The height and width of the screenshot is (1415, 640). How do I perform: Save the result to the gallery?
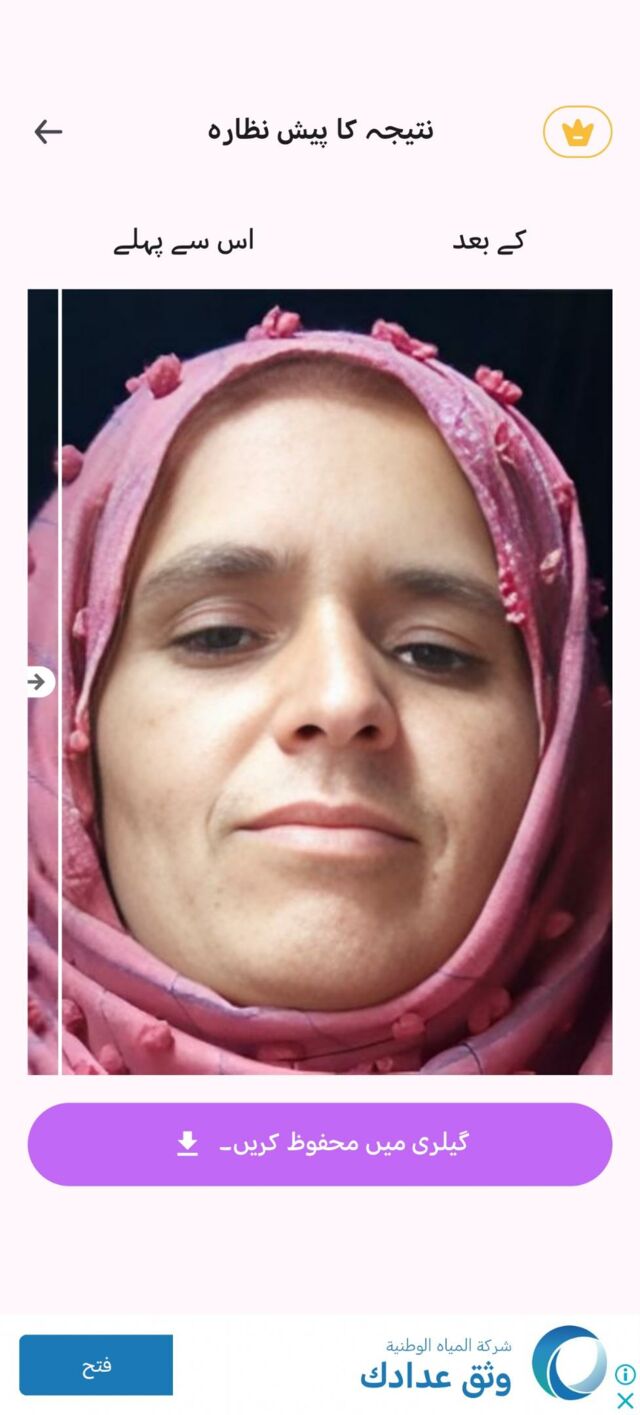click(320, 1144)
